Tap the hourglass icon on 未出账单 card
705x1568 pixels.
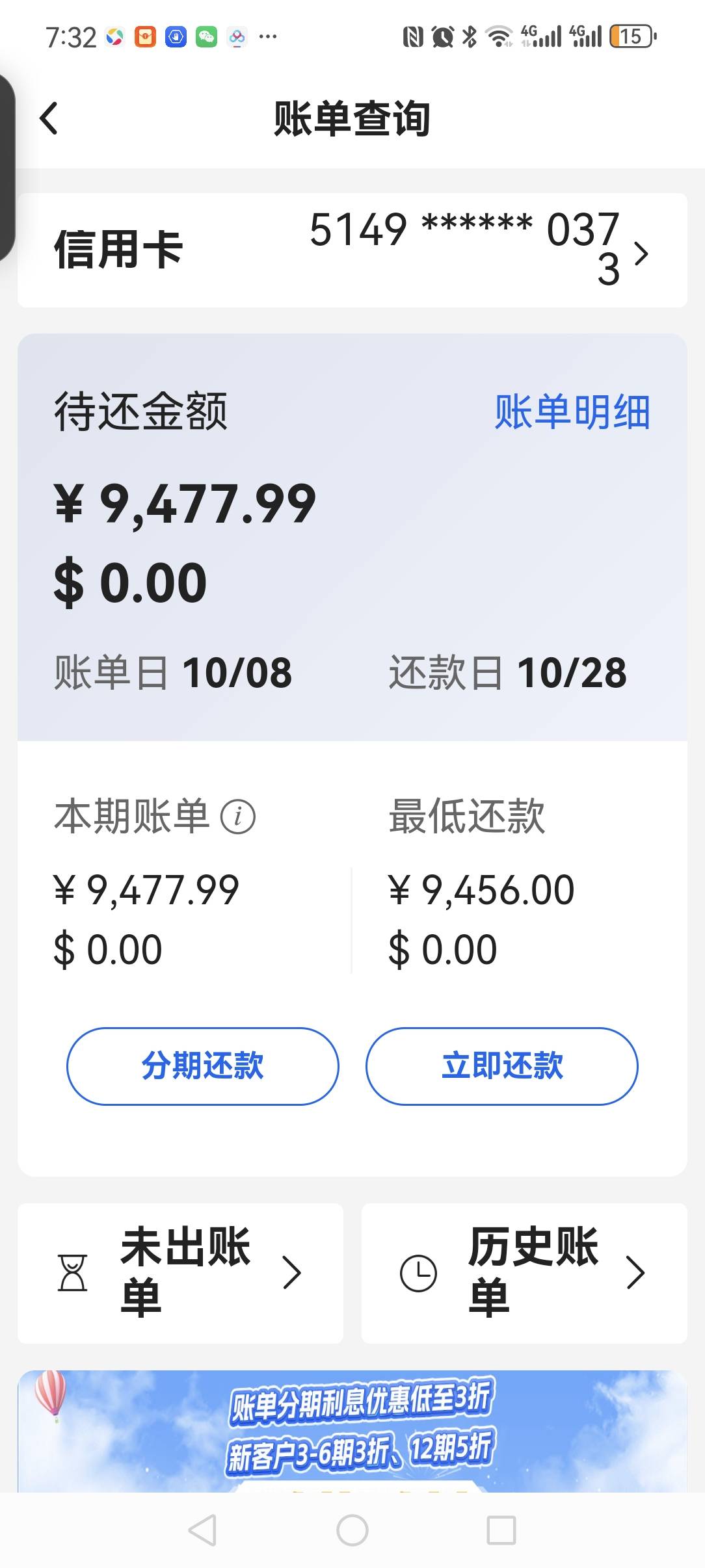coord(73,1273)
